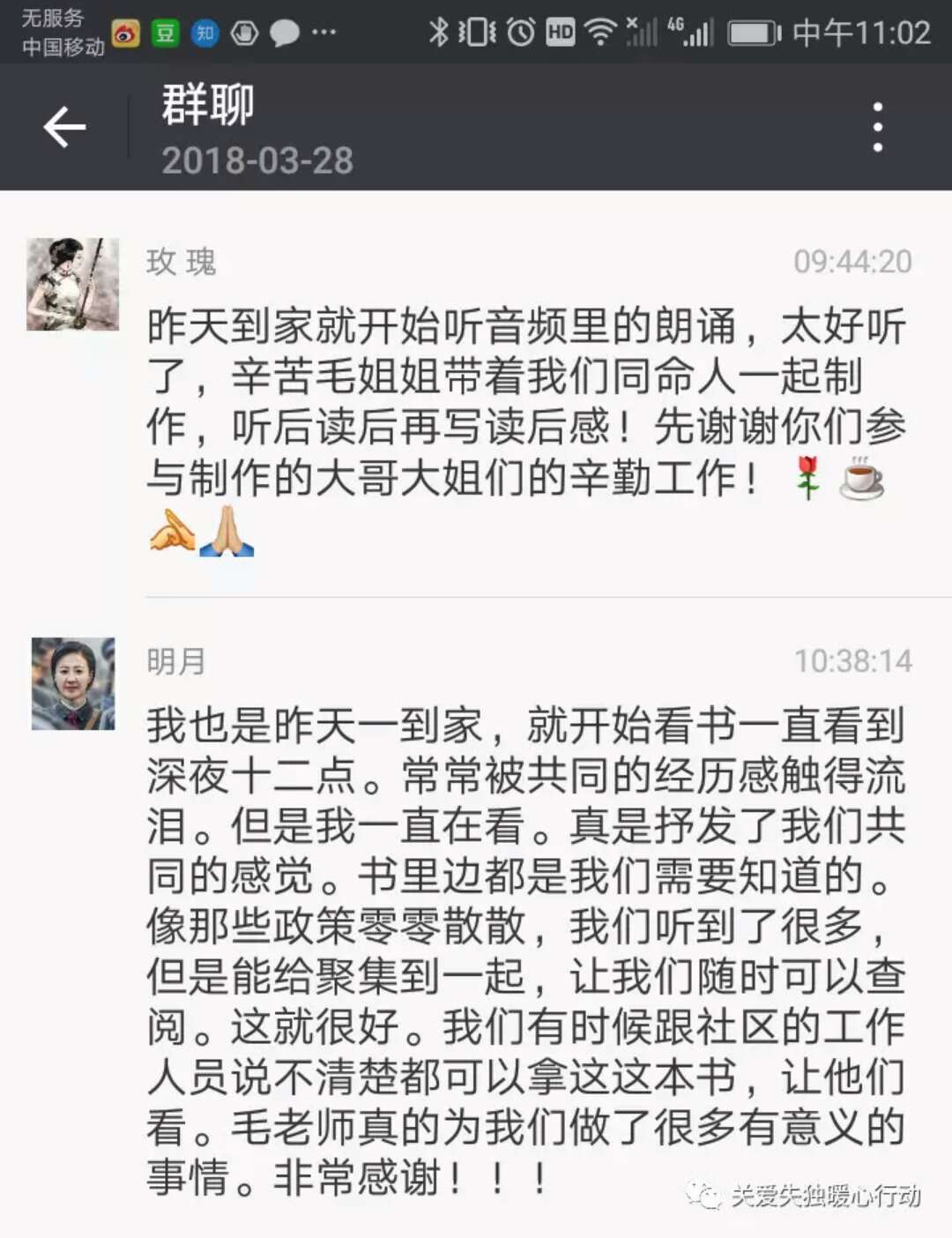The width and height of the screenshot is (952, 1238).
Task: Open 明月's profile avatar
Action: 73,683
